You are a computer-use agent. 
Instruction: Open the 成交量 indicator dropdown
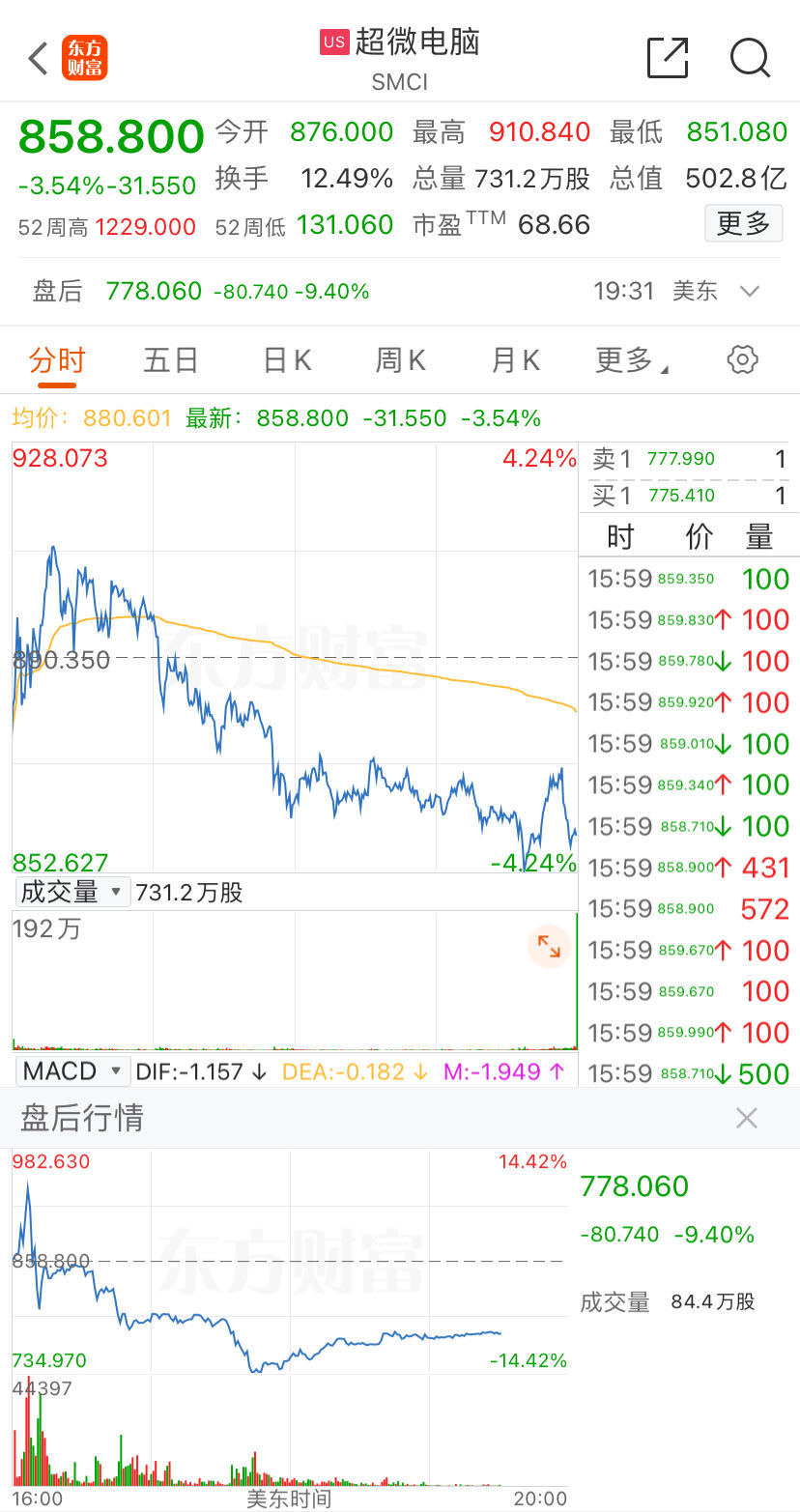click(72, 892)
